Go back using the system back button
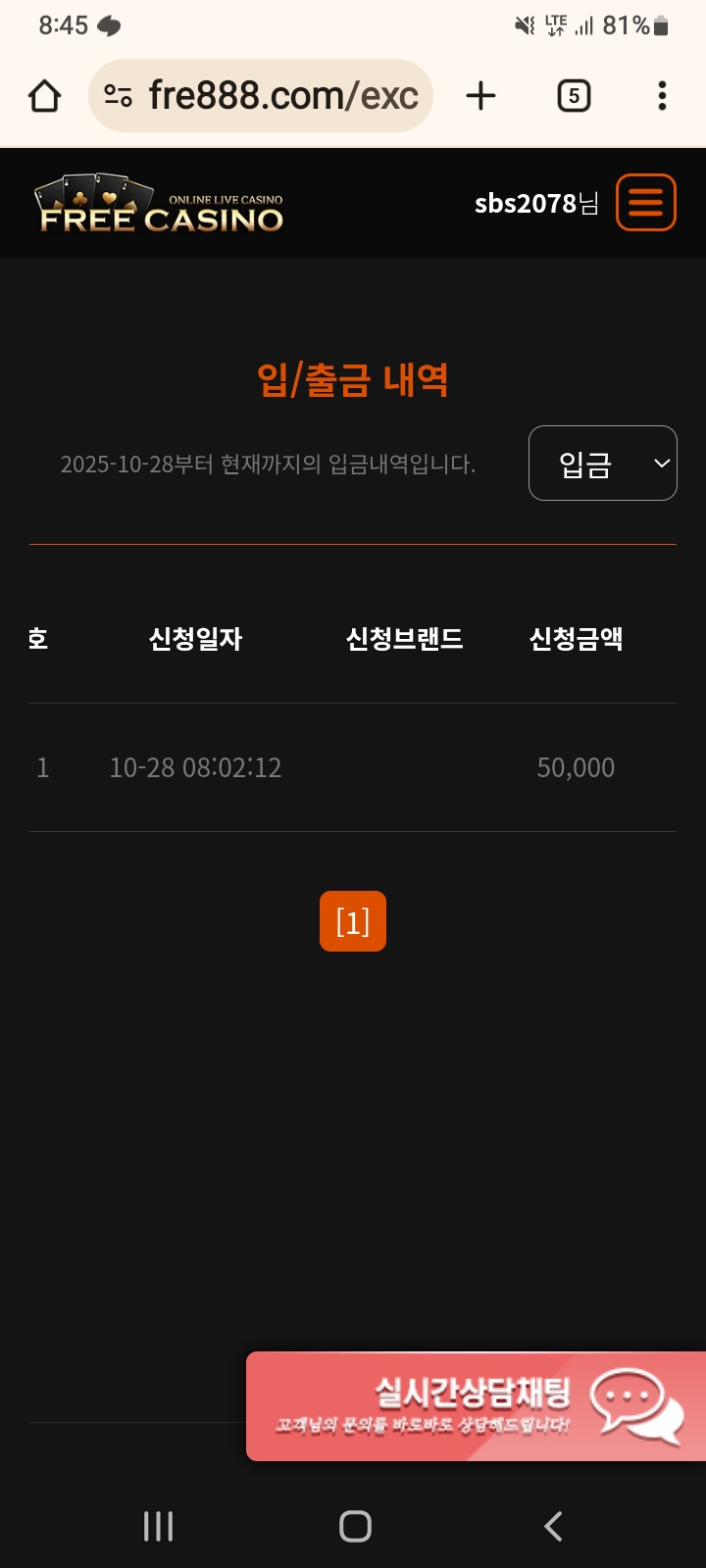This screenshot has width=706, height=1568. click(553, 1526)
